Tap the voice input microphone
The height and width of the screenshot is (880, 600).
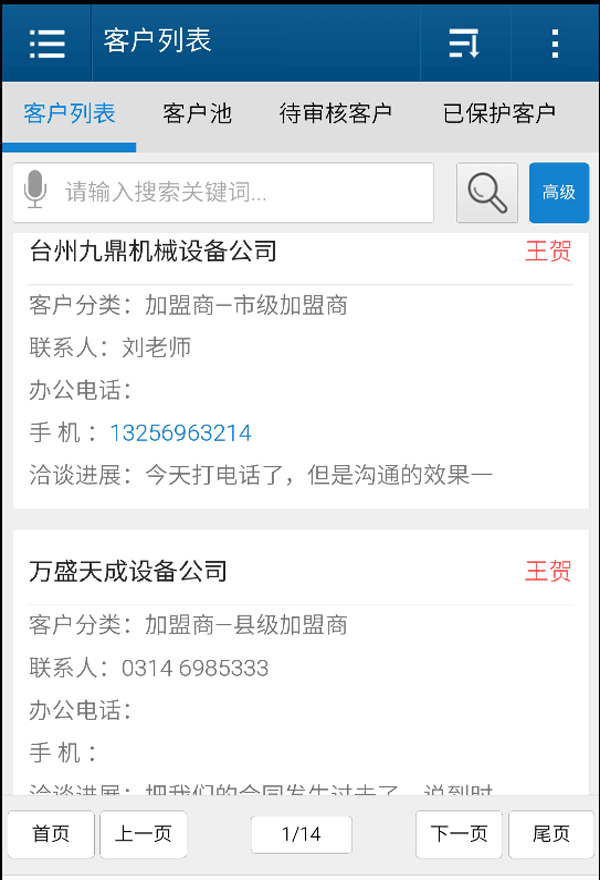36,192
